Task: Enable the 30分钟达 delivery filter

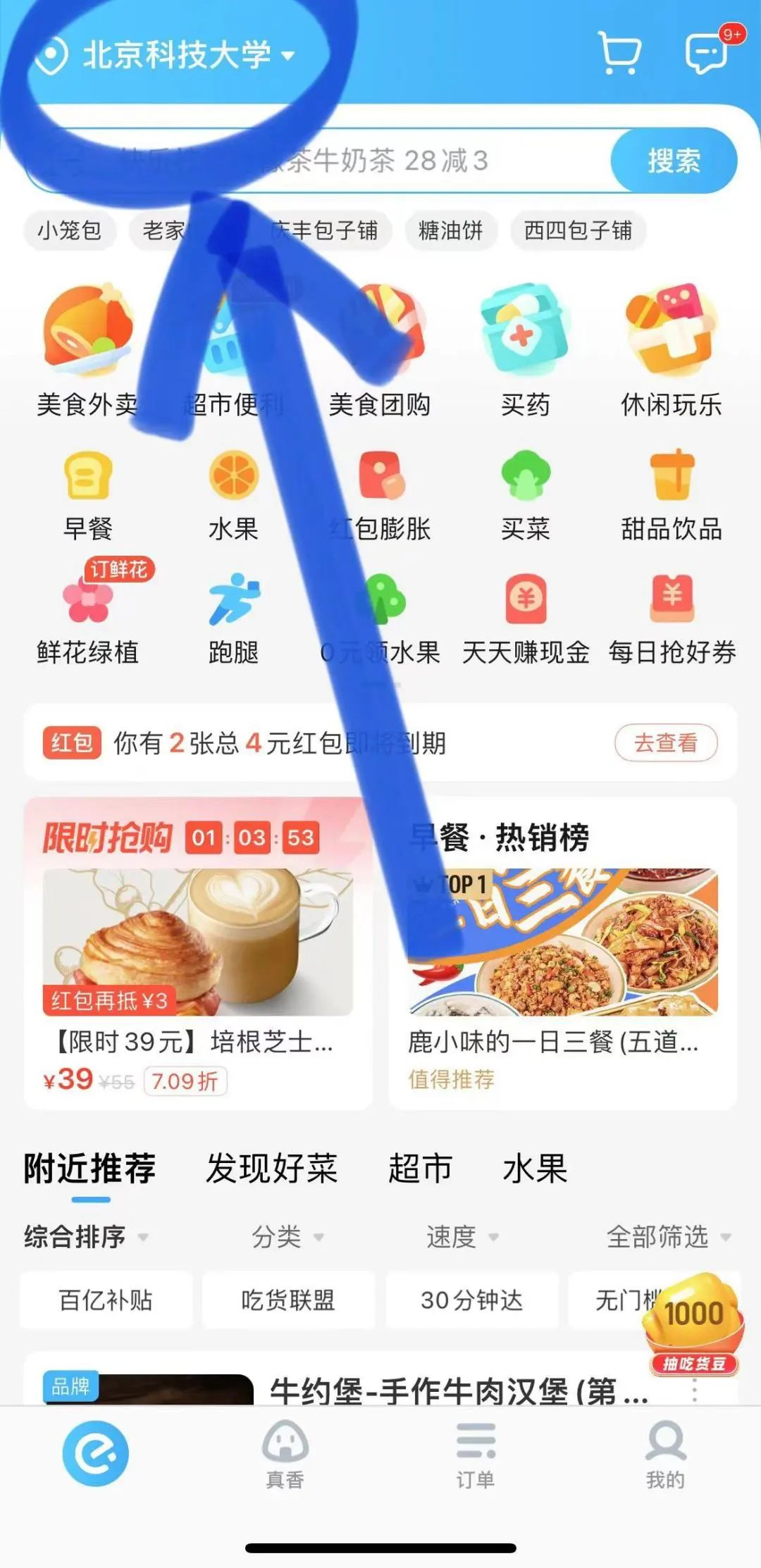Action: 472,1300
